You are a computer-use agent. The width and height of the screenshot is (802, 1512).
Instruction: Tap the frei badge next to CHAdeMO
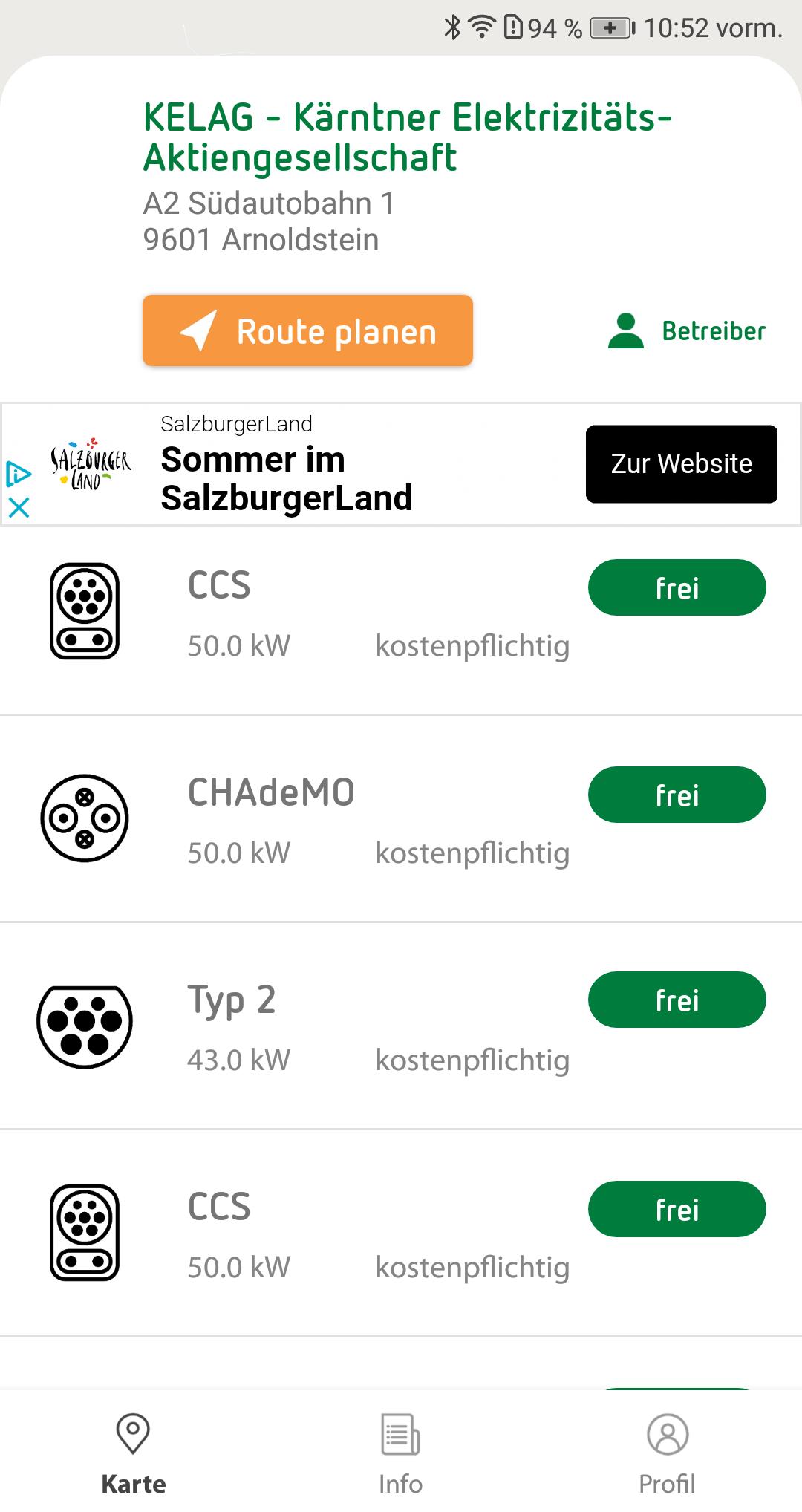point(677,795)
